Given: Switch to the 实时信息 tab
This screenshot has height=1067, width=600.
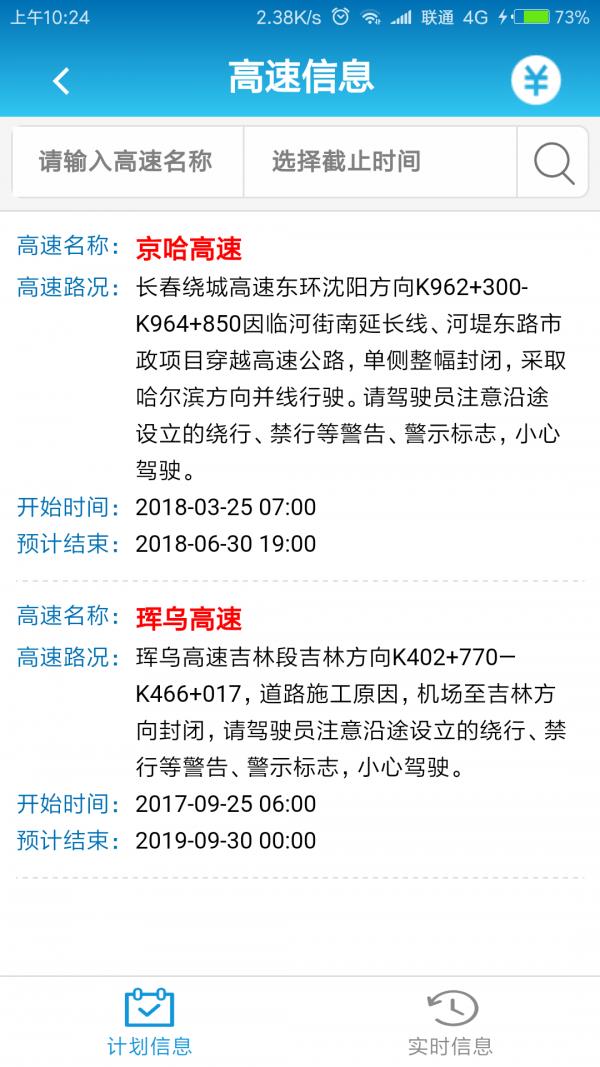Looking at the screenshot, I should 450,1021.
